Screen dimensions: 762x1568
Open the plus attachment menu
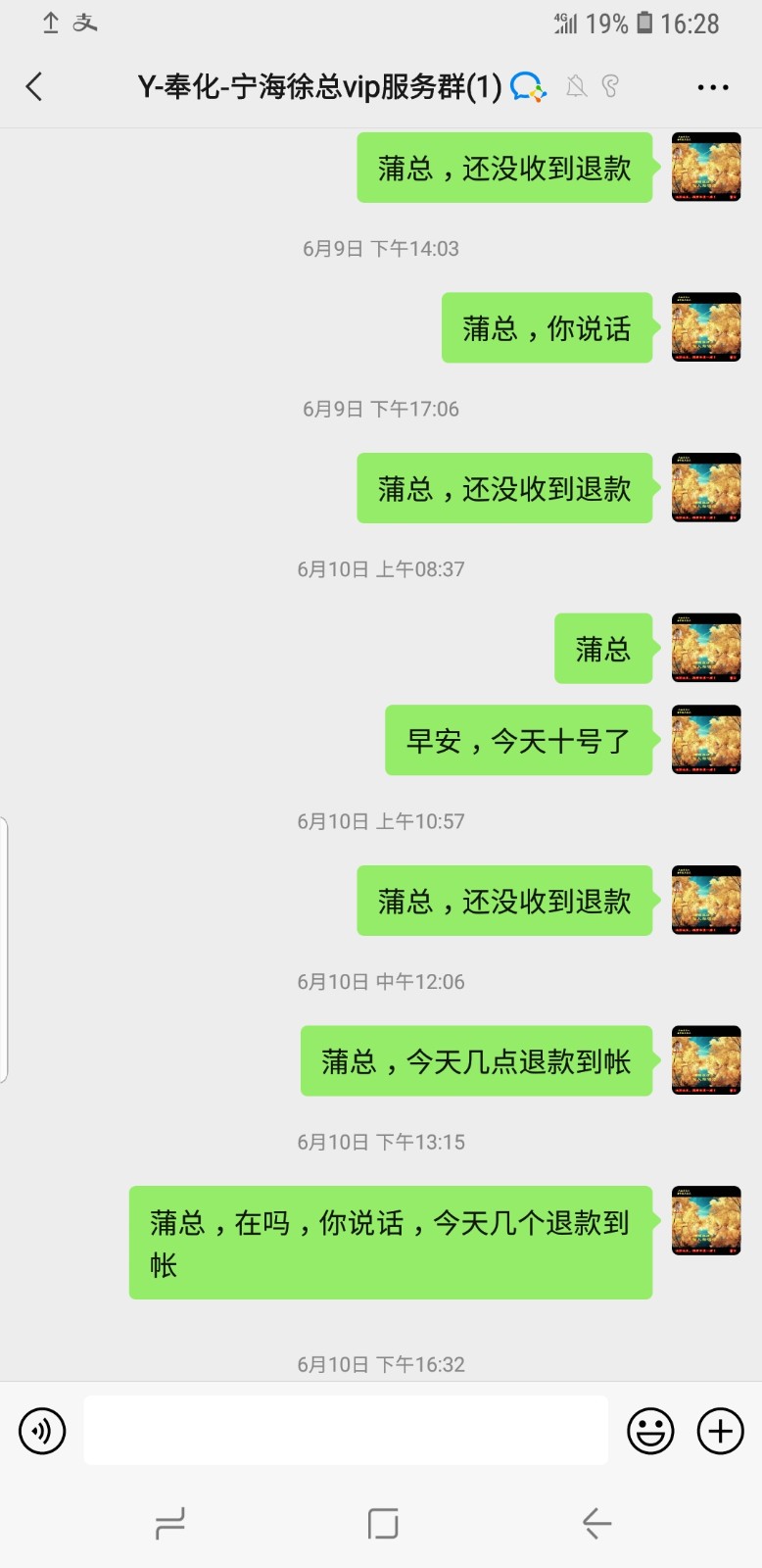(720, 1431)
